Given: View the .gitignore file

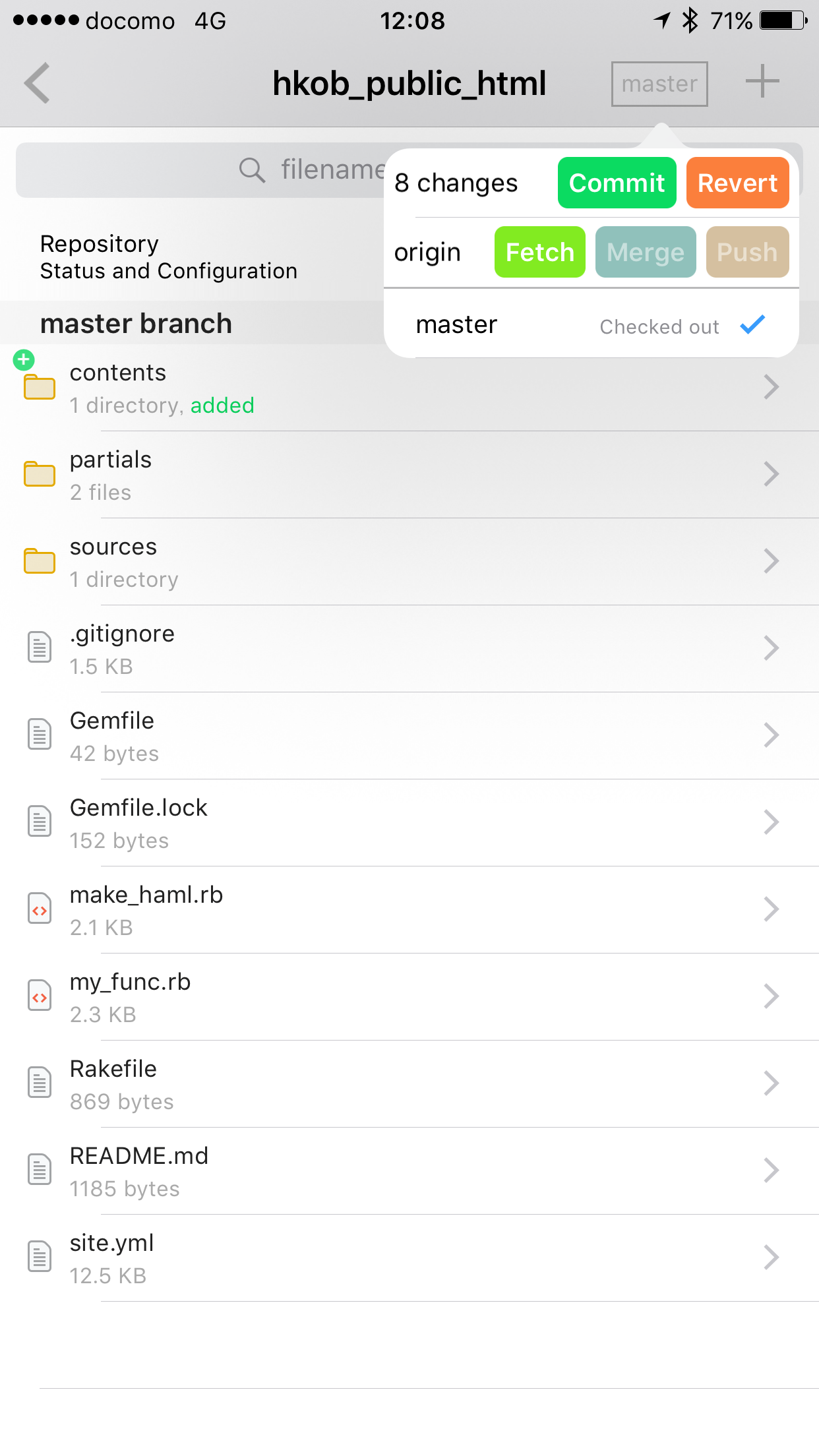Looking at the screenshot, I should (x=396, y=650).
